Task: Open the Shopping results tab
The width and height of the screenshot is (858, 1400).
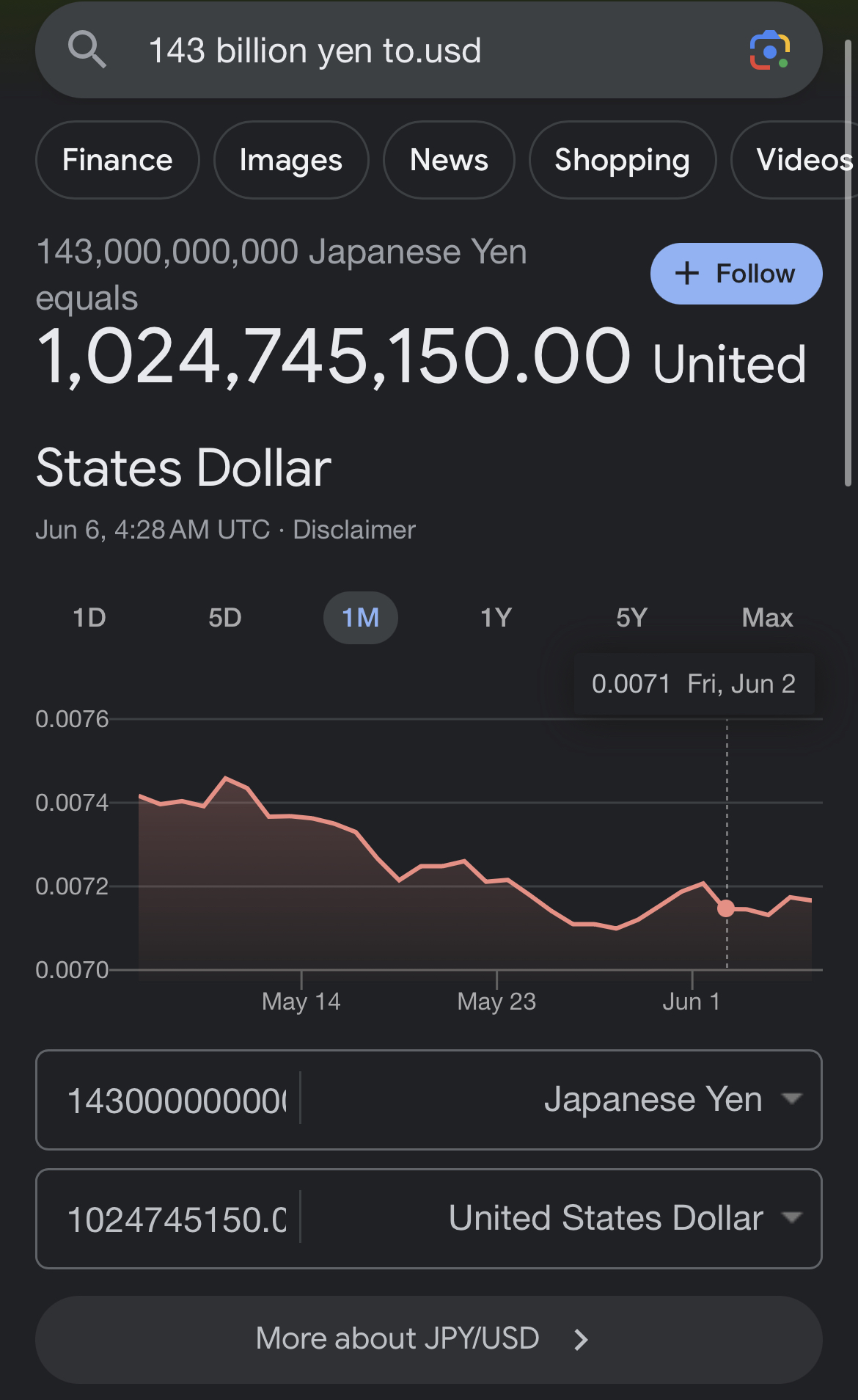Action: pos(622,160)
